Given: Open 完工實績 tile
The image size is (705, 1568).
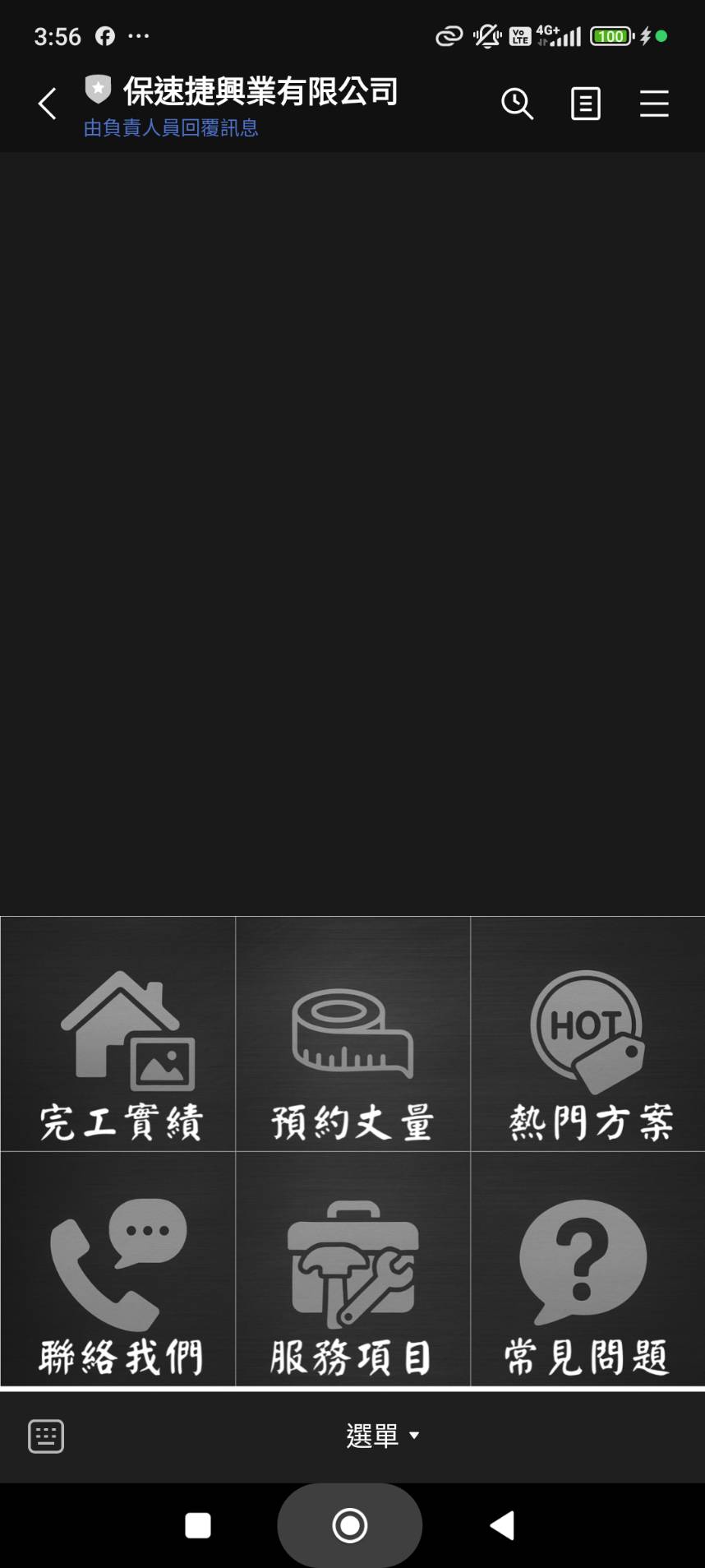Looking at the screenshot, I should tap(118, 1034).
